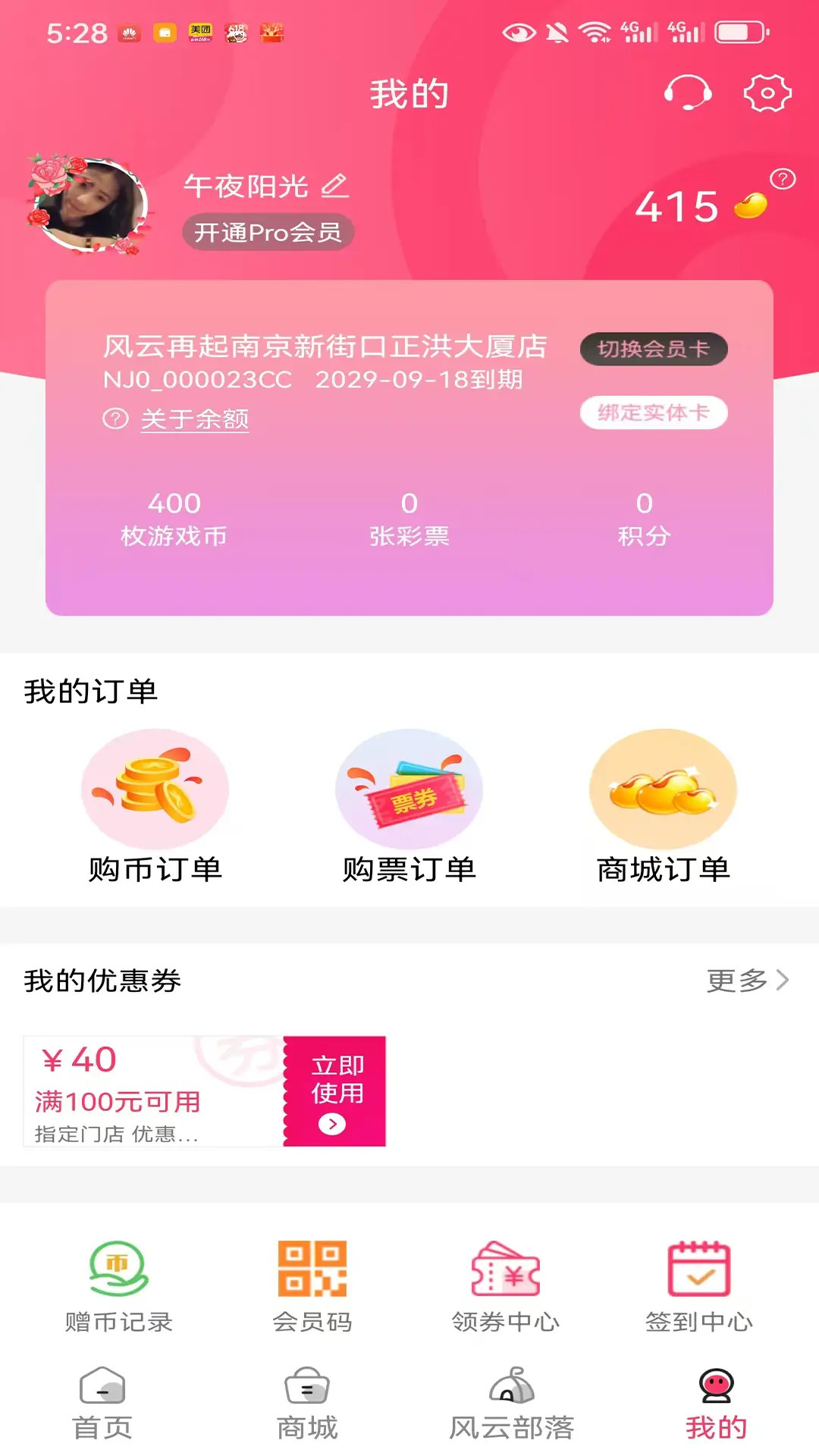
Task: Open 商城订单
Action: click(663, 807)
